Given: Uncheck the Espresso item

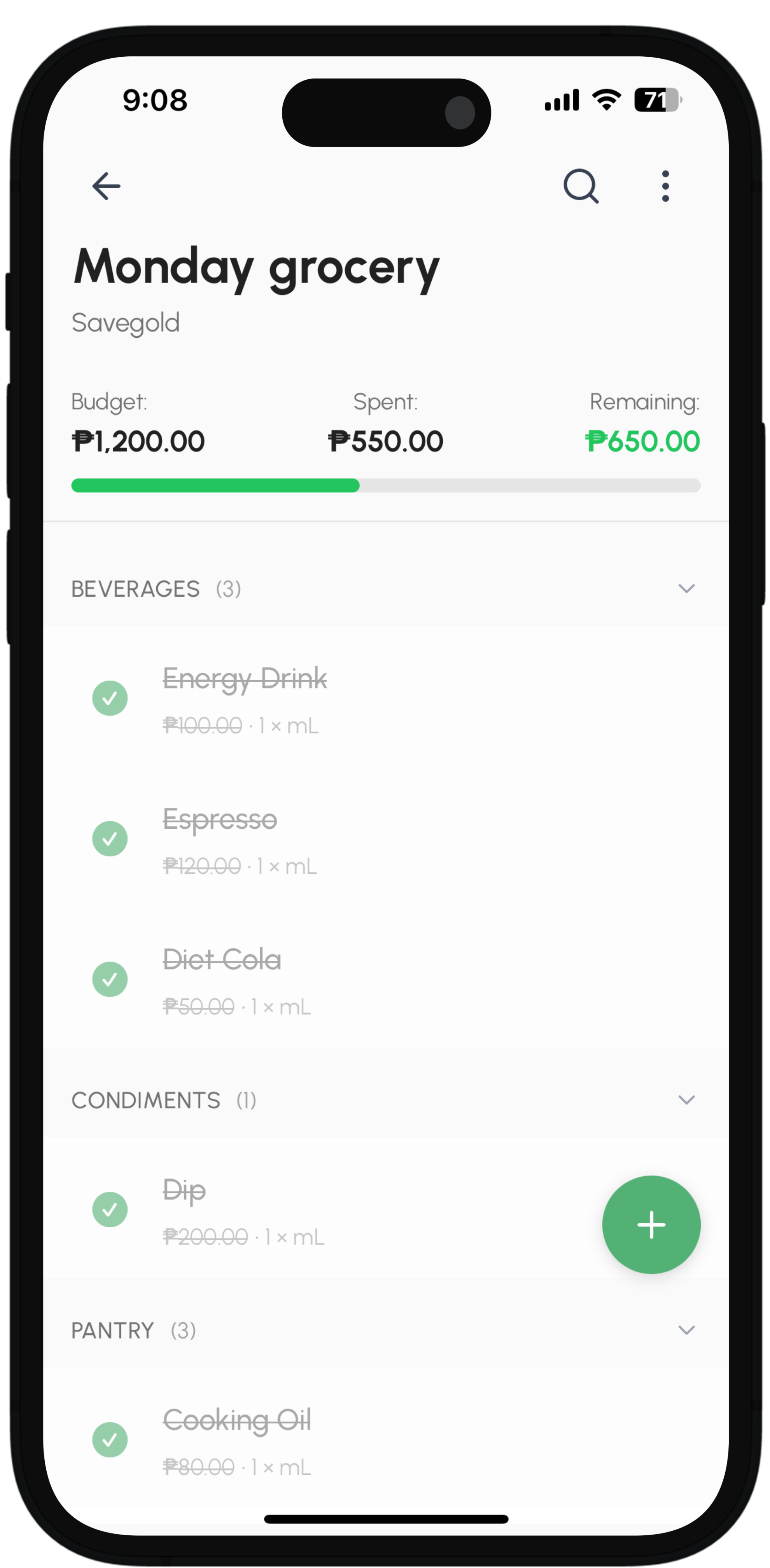Looking at the screenshot, I should [x=110, y=838].
